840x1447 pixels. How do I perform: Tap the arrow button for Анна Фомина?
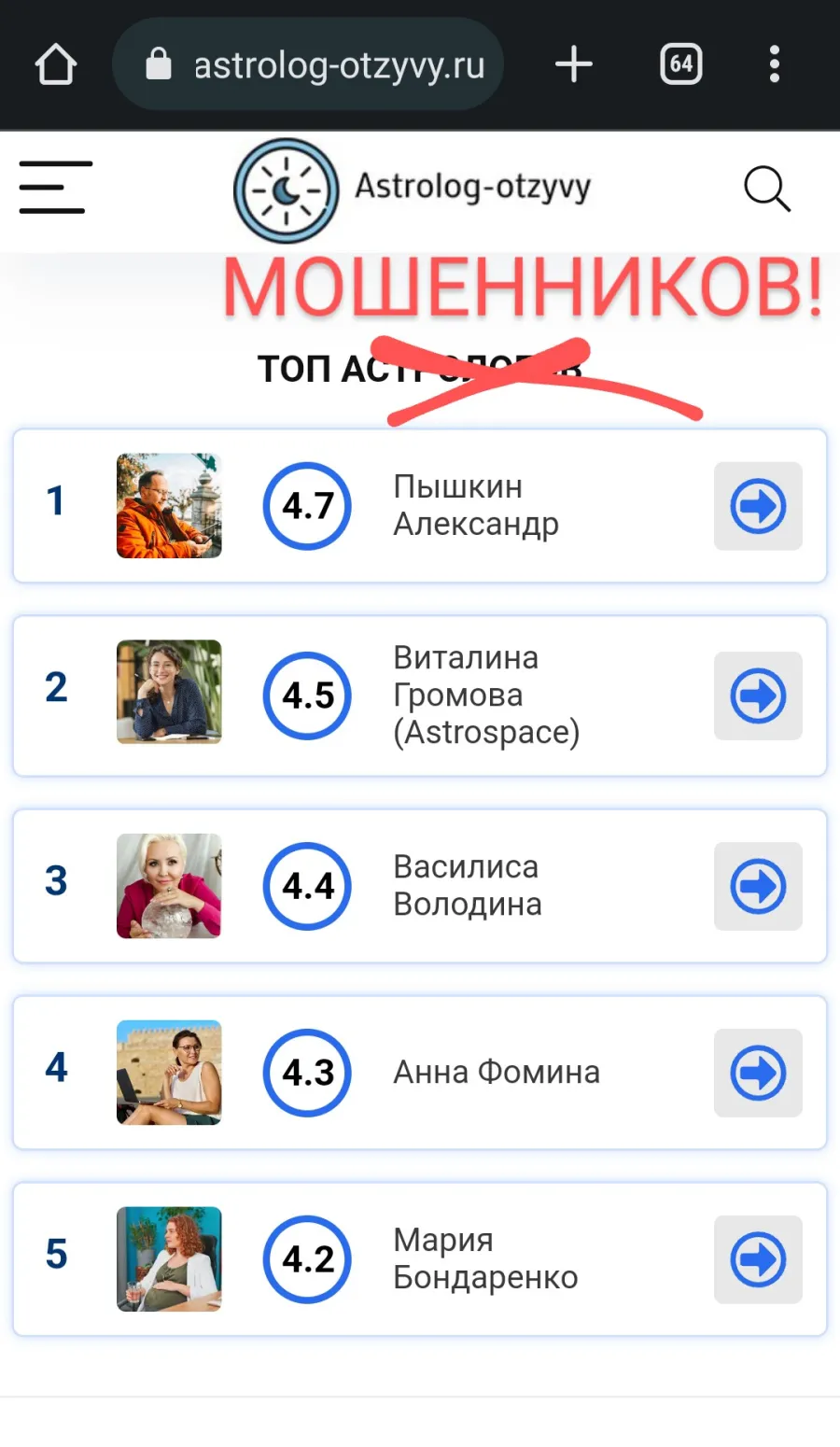tap(758, 1073)
